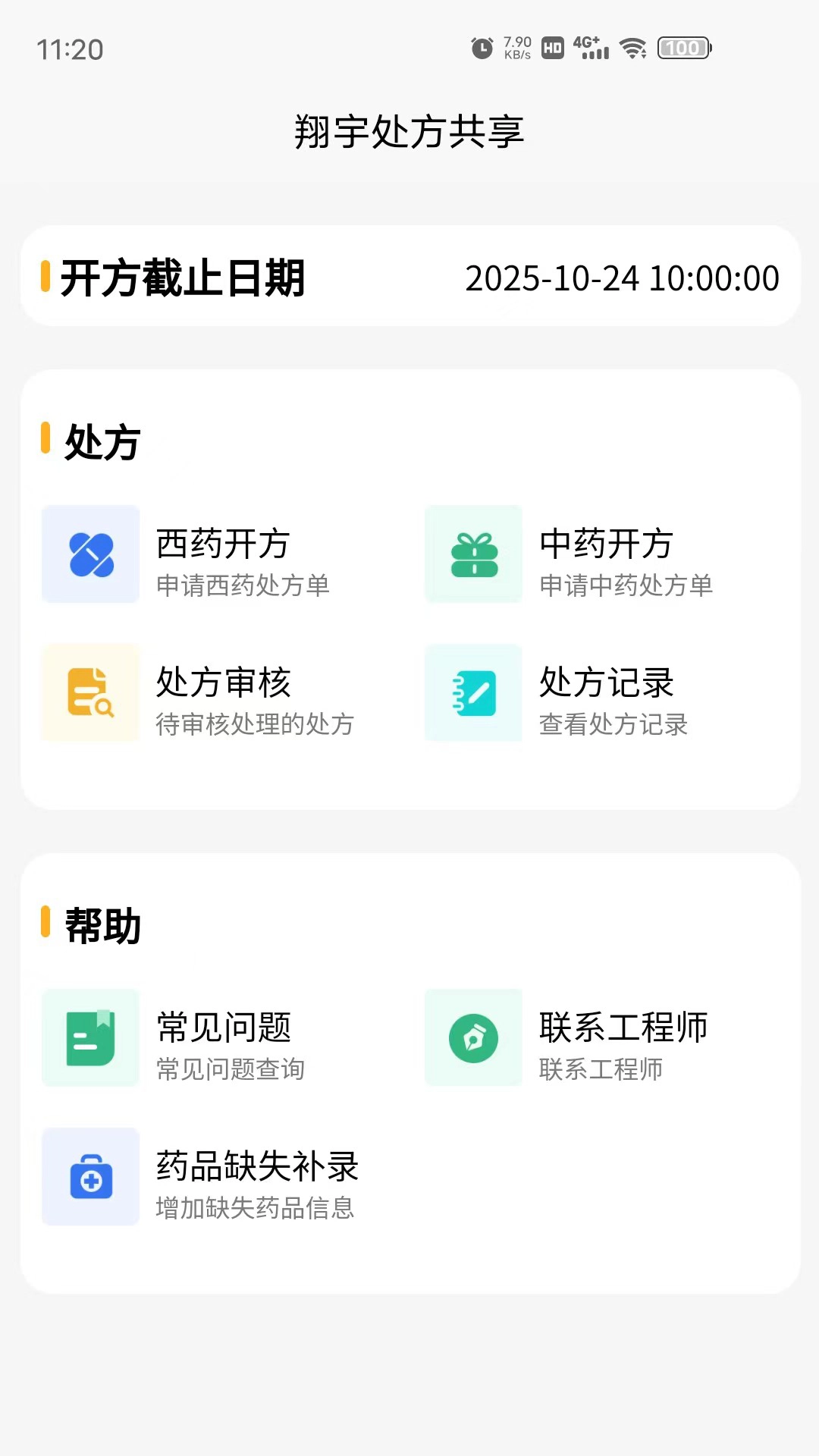Screen dimensions: 819x1456
Task: Open 西药开方 pill icon
Action: [x=89, y=554]
